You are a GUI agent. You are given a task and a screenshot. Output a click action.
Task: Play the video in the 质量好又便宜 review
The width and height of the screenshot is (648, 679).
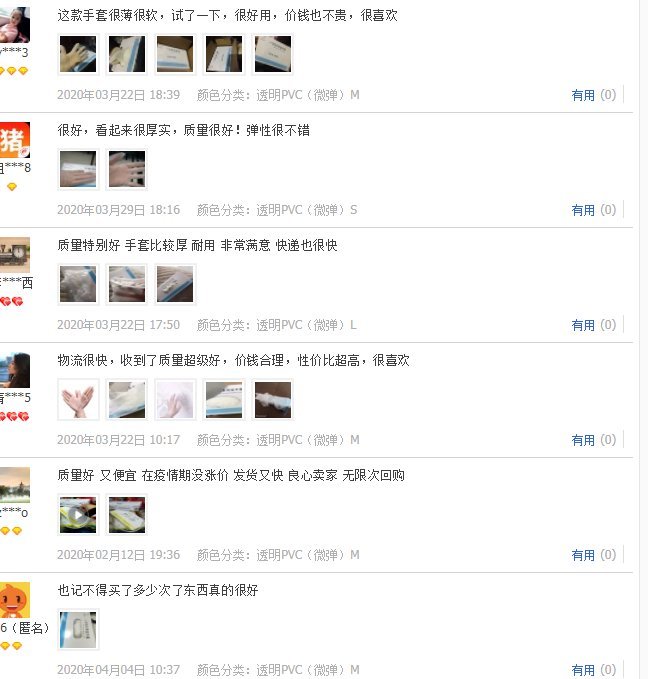coord(77,514)
